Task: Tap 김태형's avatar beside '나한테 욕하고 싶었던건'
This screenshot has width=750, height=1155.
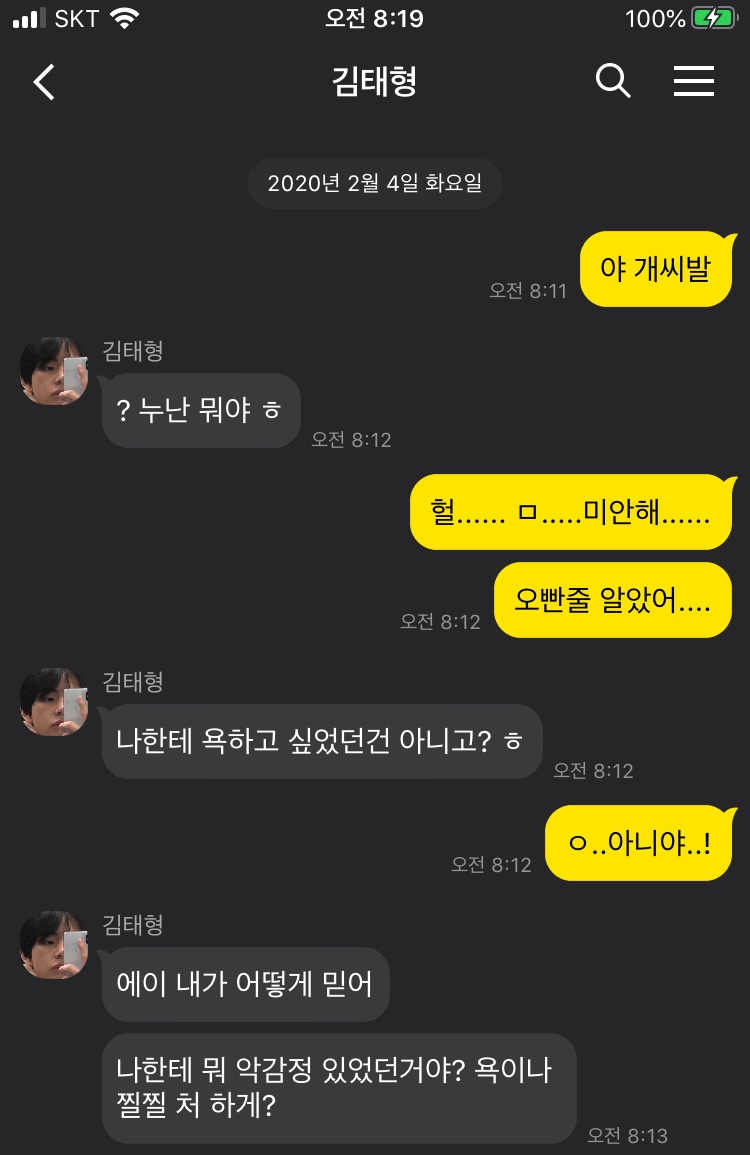Action: (54, 702)
